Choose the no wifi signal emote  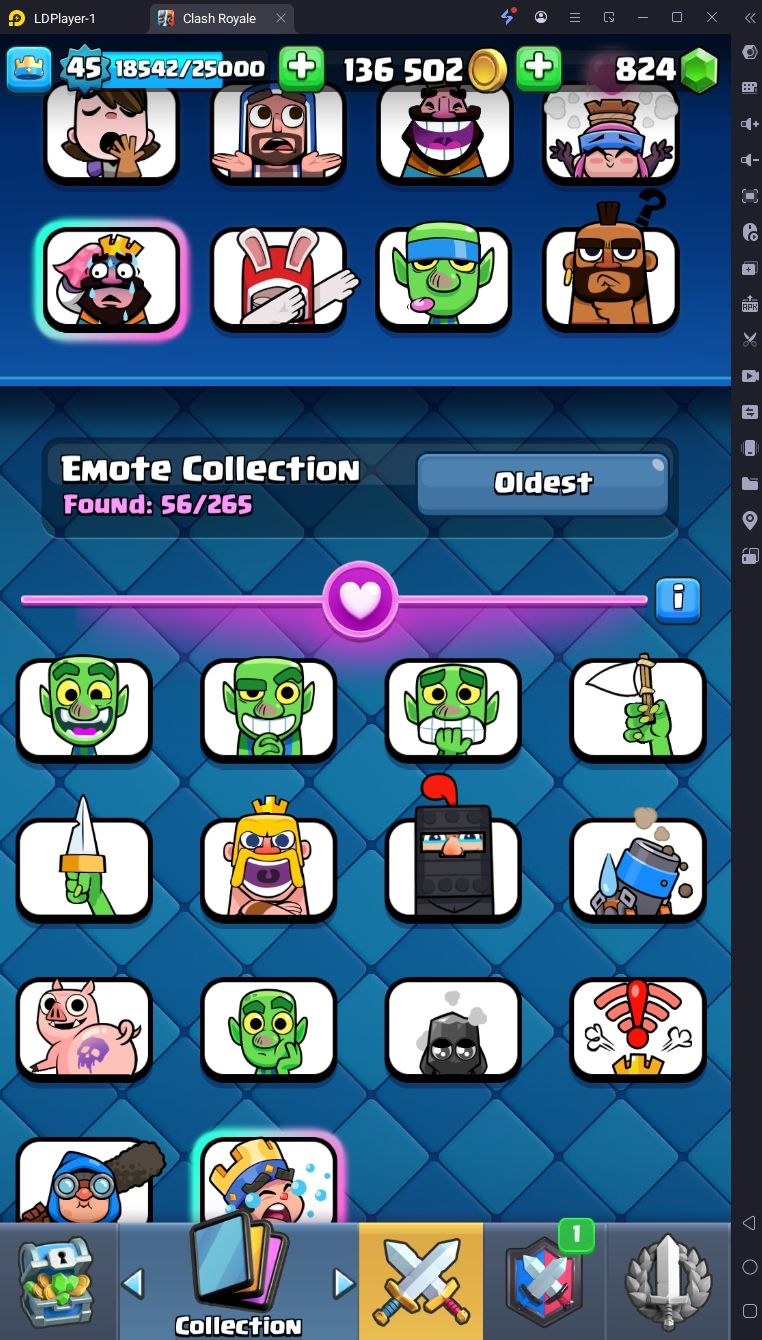pyautogui.click(x=638, y=1028)
